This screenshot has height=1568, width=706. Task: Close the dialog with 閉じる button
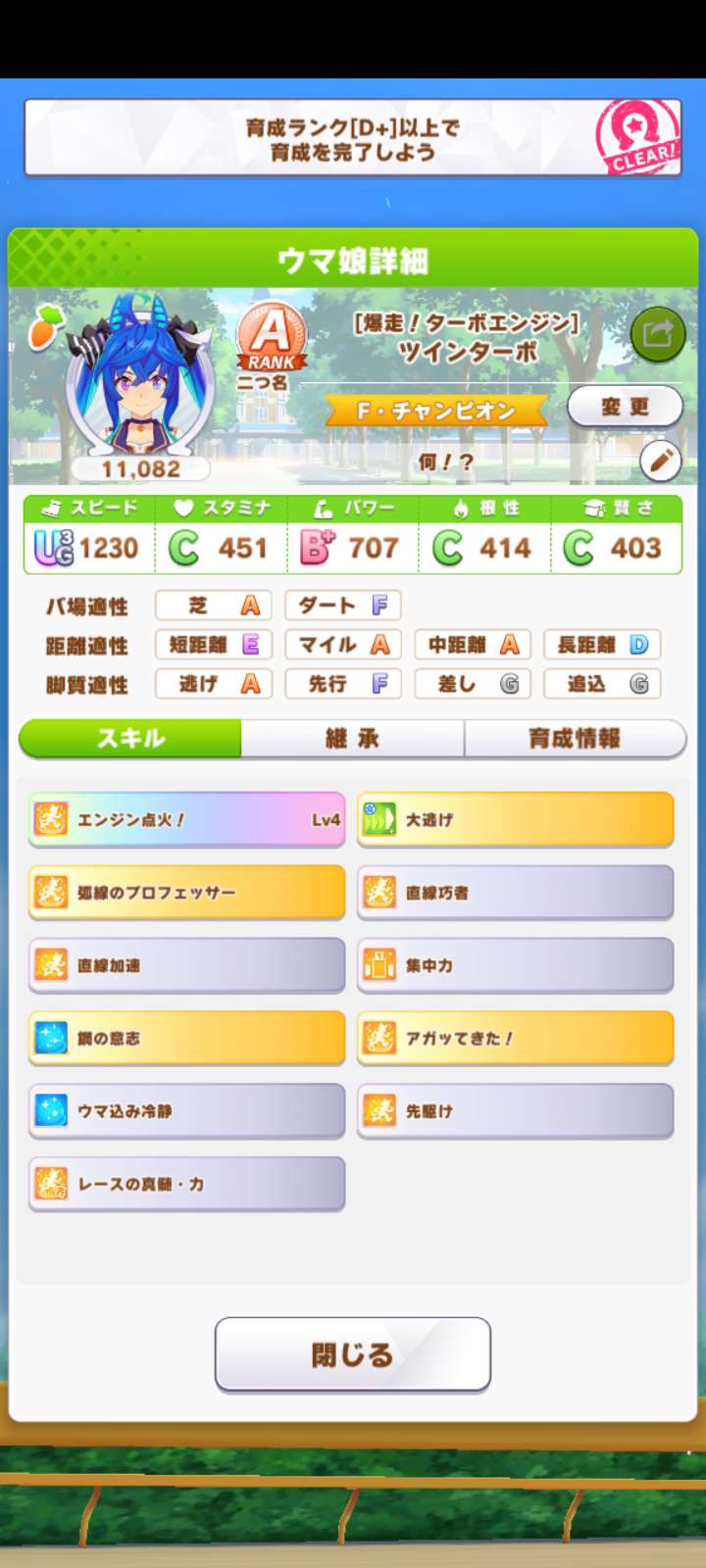[x=352, y=1354]
